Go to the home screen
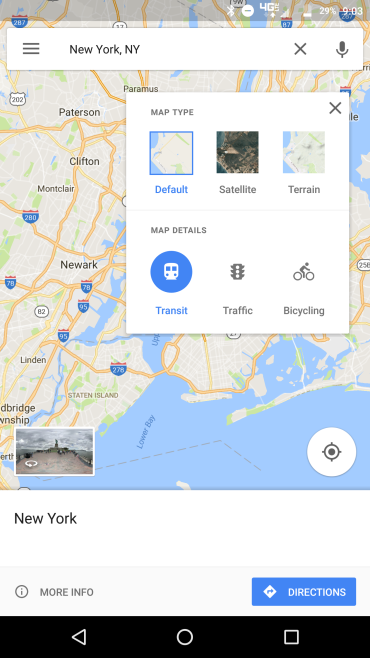This screenshot has height=658, width=370. 185,637
